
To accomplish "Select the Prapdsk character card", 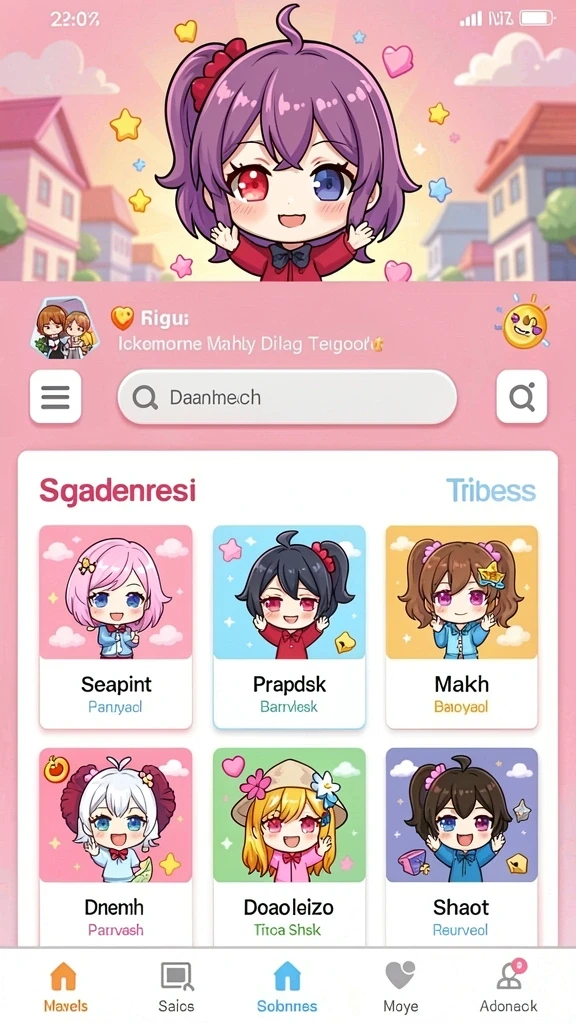I will [289, 627].
